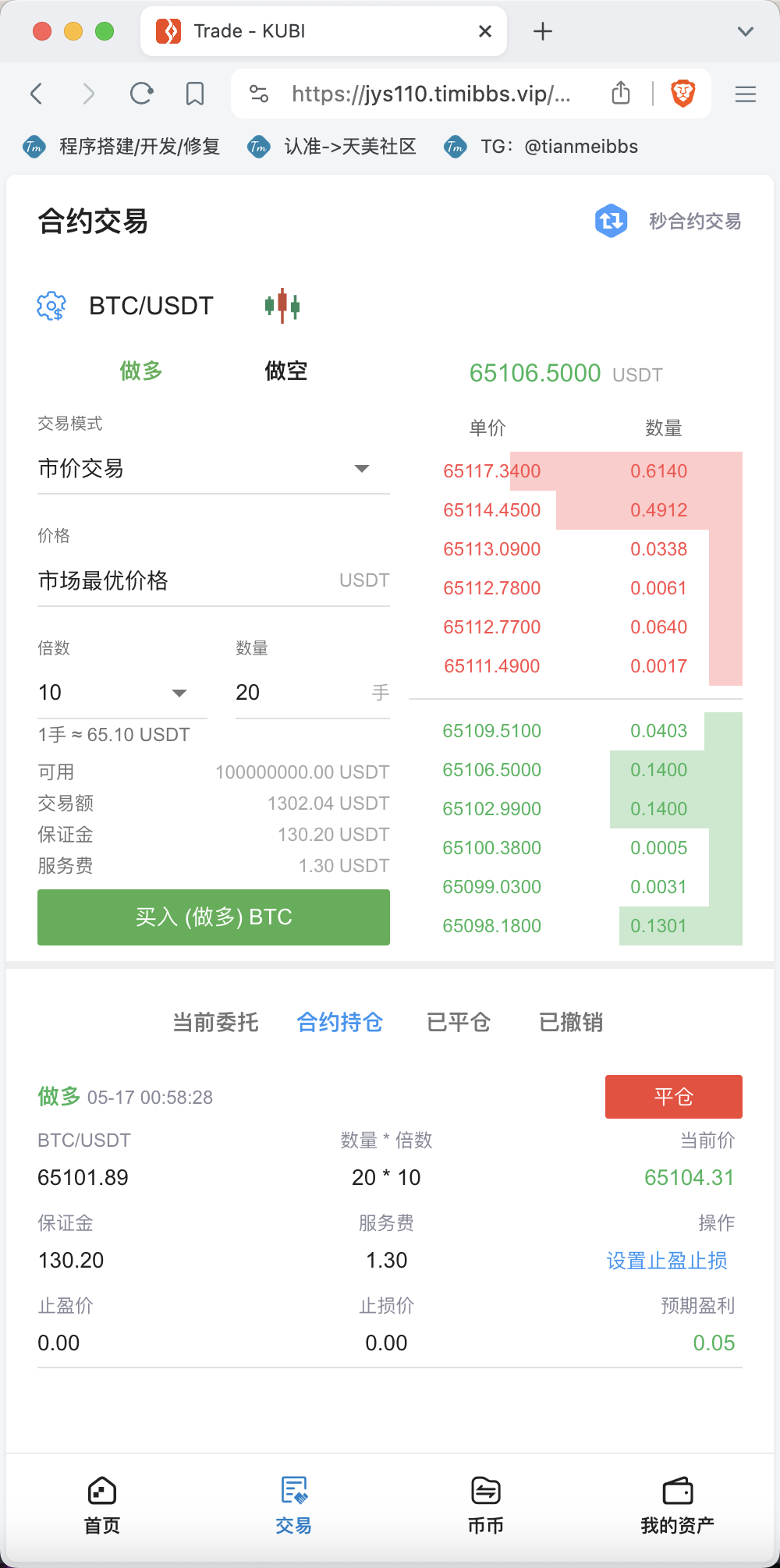Tap the 买入 (做多) BTC button
Image resolution: width=780 pixels, height=1568 pixels.
(214, 917)
